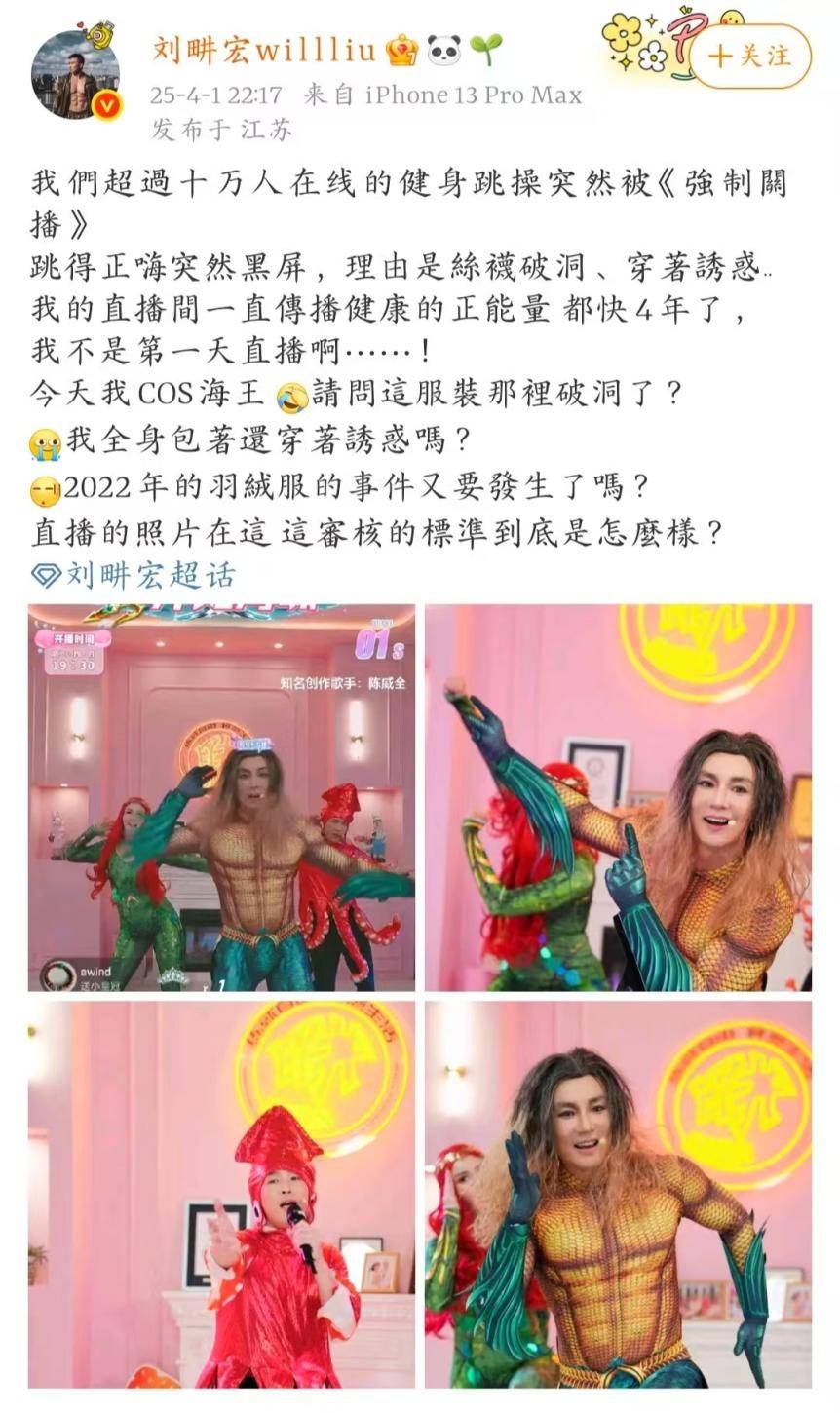The image size is (840, 1413).
Task: Open the photo of Aquaman pointing finger
Action: coord(618,797)
